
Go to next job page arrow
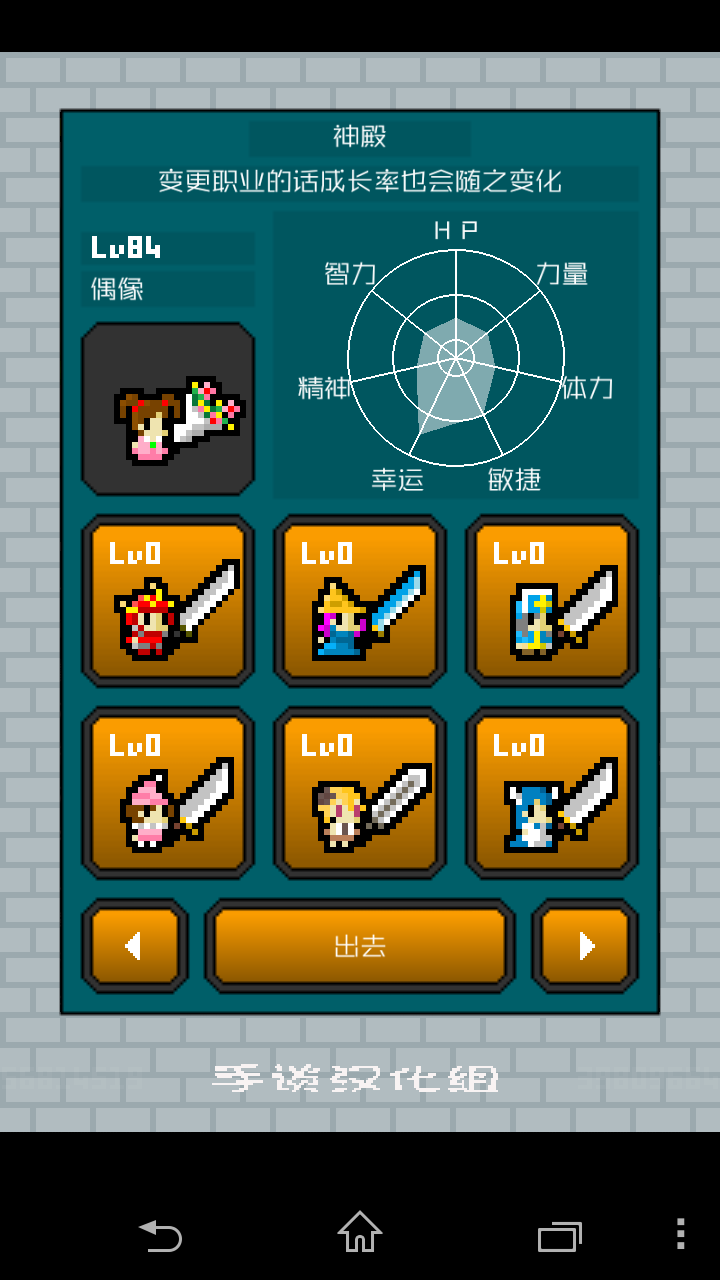coord(585,946)
